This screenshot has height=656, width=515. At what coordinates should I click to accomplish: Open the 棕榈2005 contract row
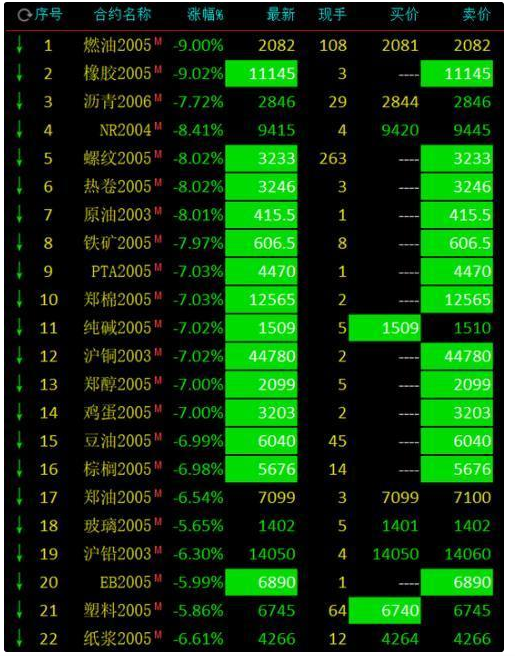tap(254, 469)
